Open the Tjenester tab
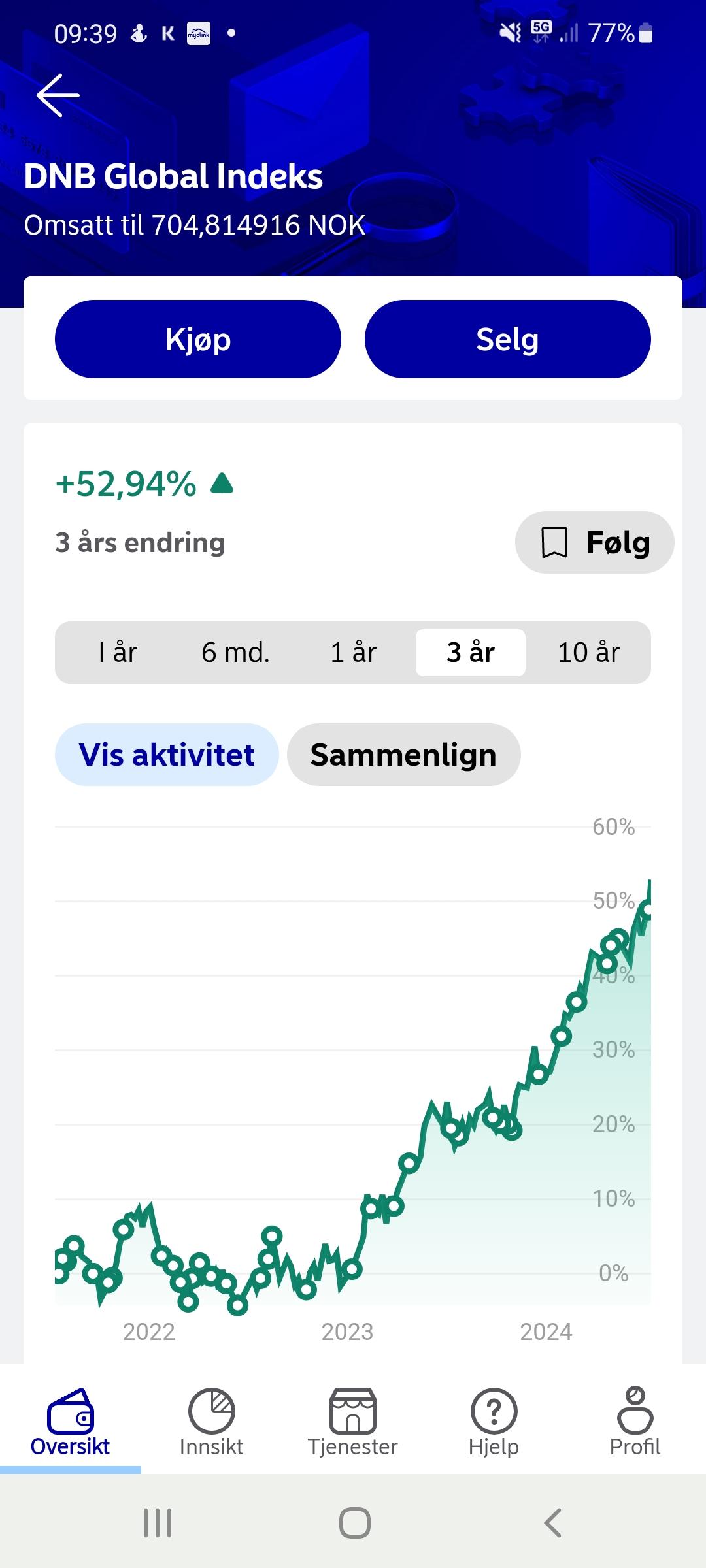Image resolution: width=706 pixels, height=1568 pixels. [353, 1423]
